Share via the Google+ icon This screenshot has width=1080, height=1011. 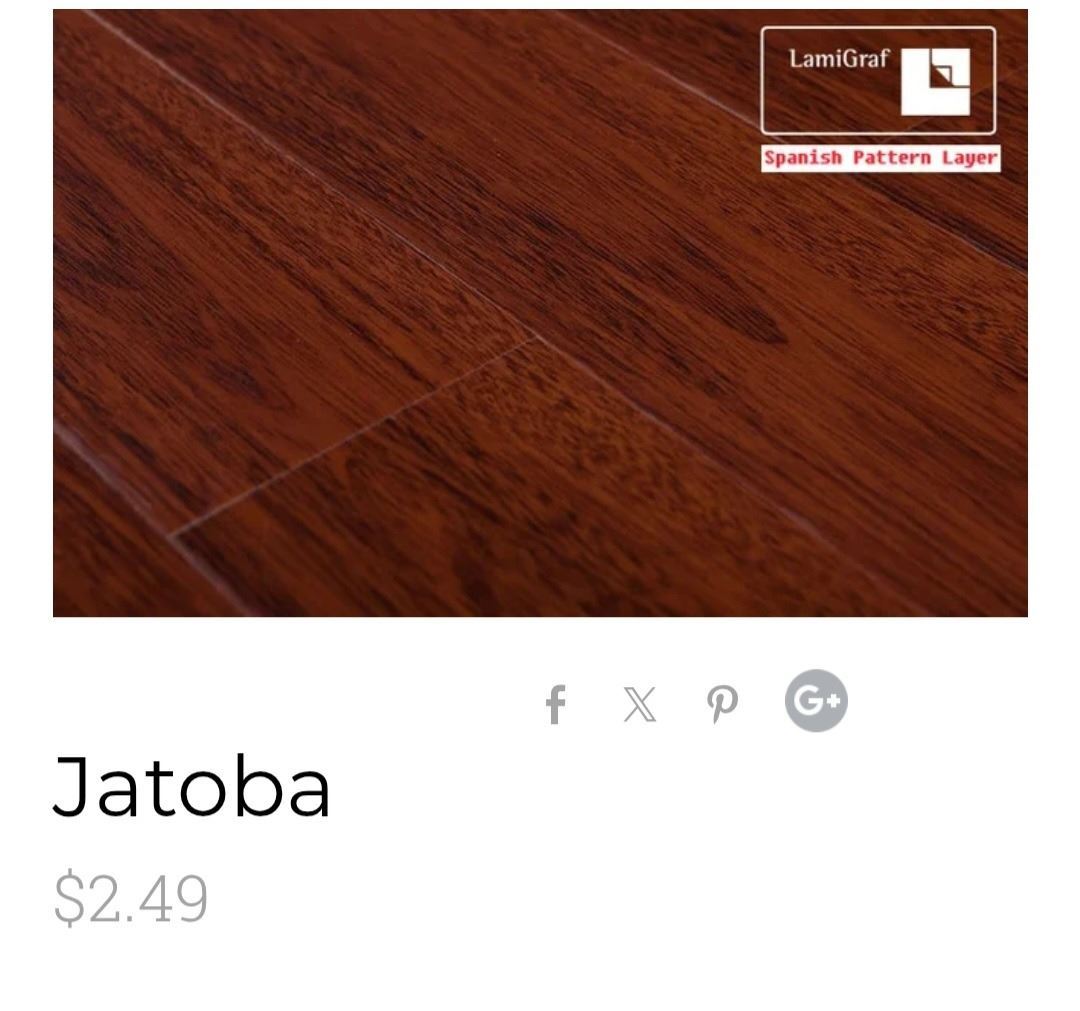click(x=816, y=701)
